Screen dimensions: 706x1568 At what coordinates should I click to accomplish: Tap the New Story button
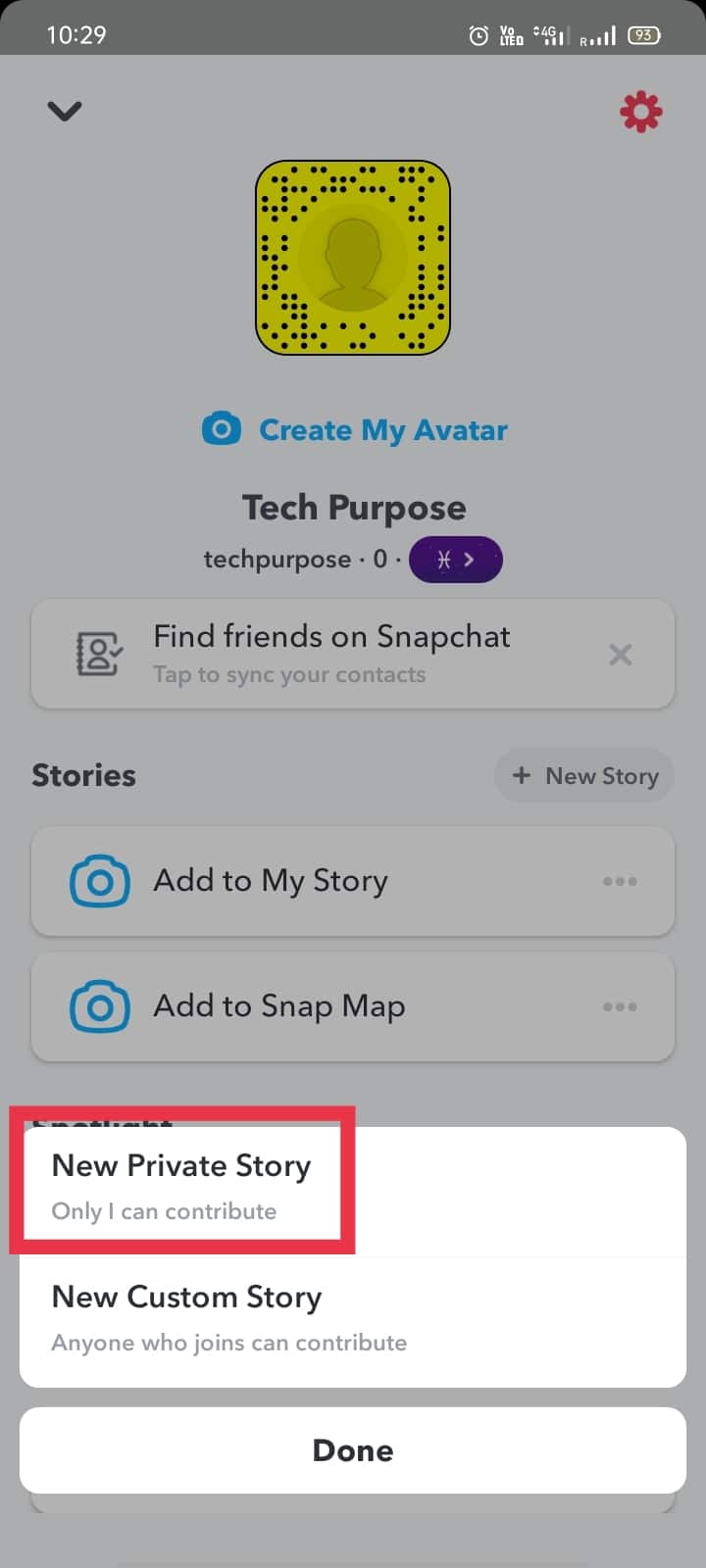pos(584,776)
